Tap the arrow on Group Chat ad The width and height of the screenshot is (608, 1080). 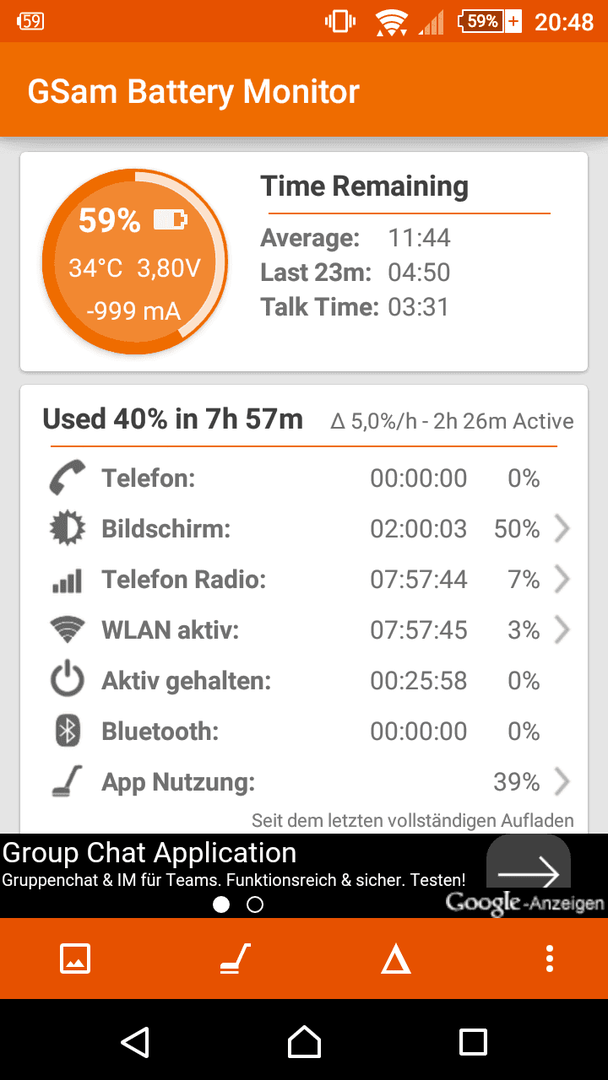528,874
